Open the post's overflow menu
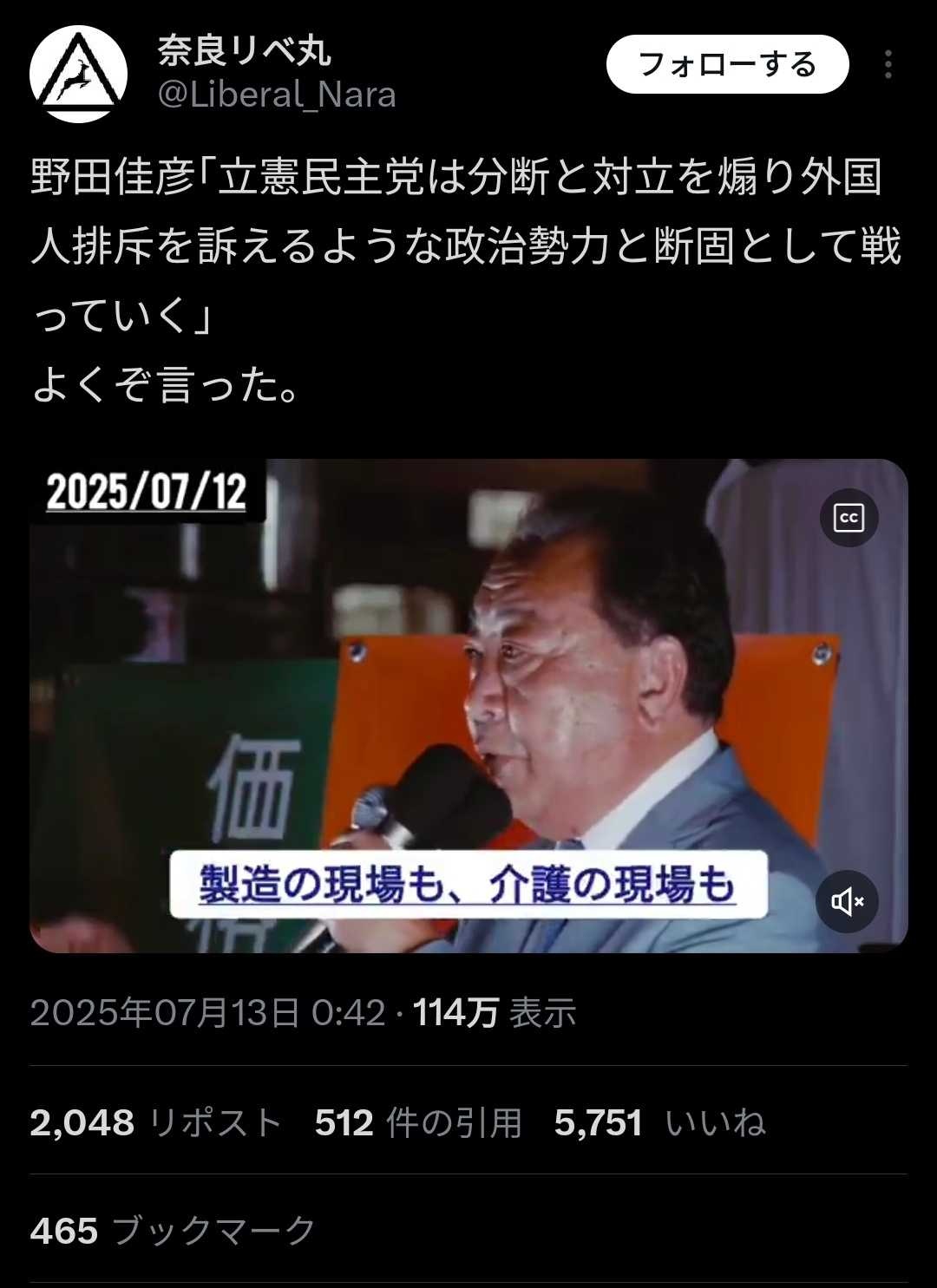Screen dimensions: 937x1288 click(888, 65)
